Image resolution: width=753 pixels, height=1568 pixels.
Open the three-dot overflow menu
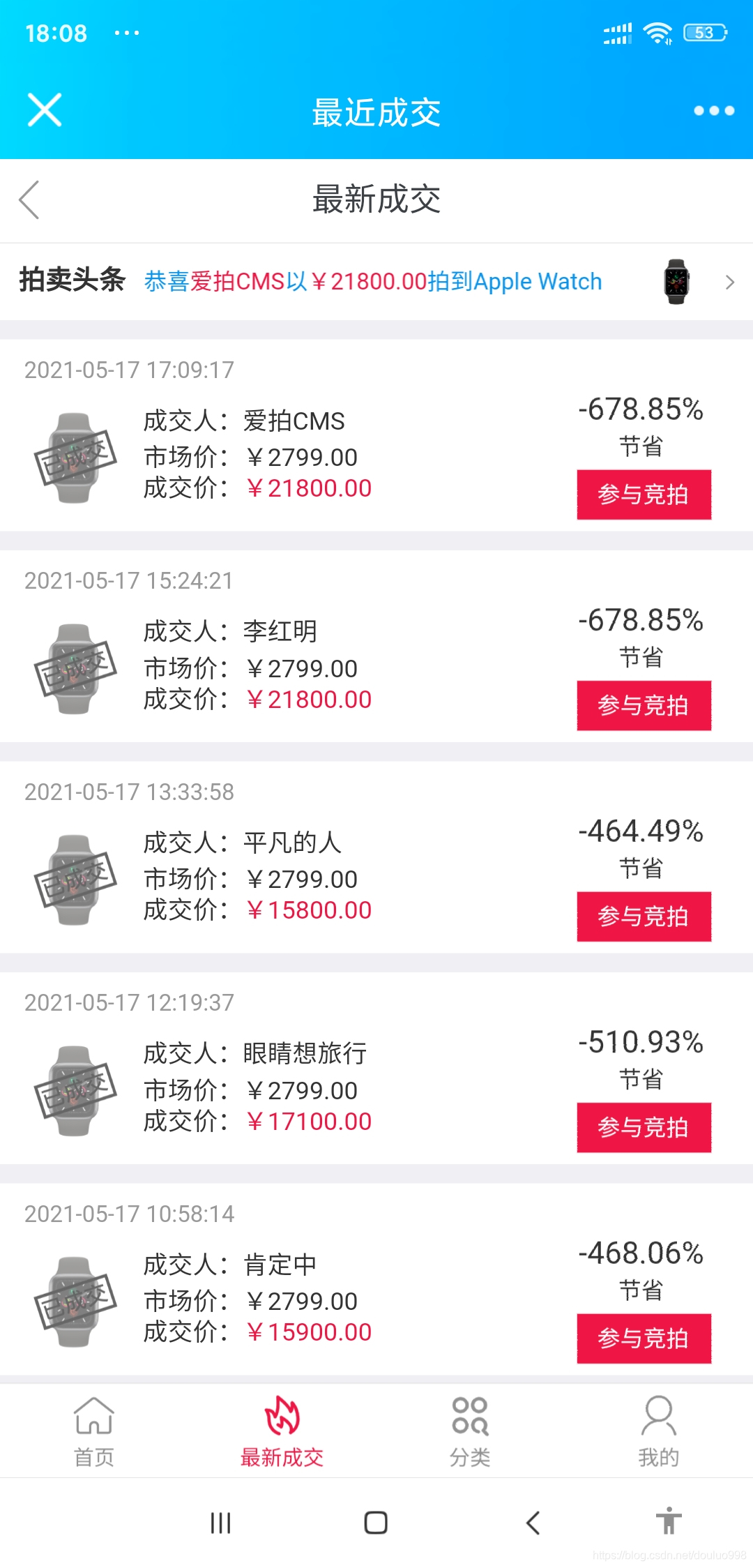pos(713,110)
